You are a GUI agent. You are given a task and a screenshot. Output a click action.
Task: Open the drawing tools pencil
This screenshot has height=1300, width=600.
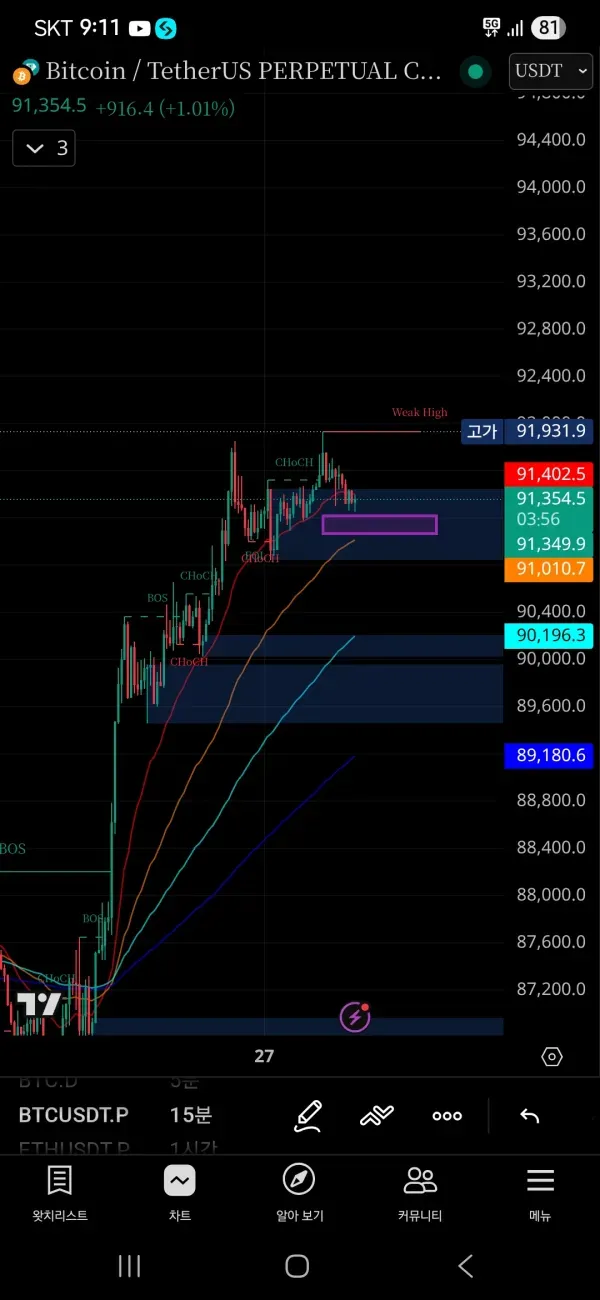click(308, 1115)
